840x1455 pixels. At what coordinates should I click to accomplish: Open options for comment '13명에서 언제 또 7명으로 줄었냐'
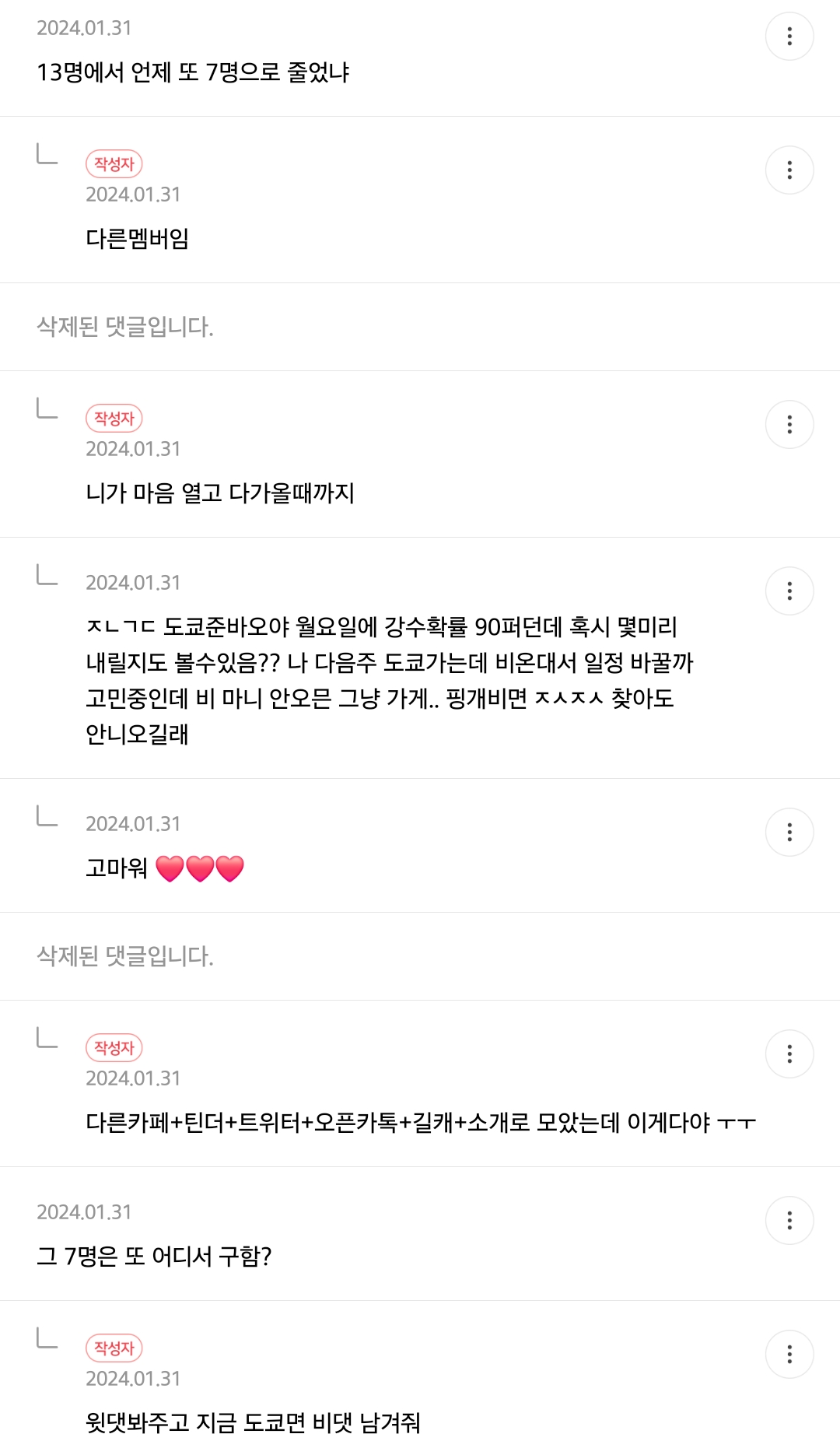[x=789, y=36]
